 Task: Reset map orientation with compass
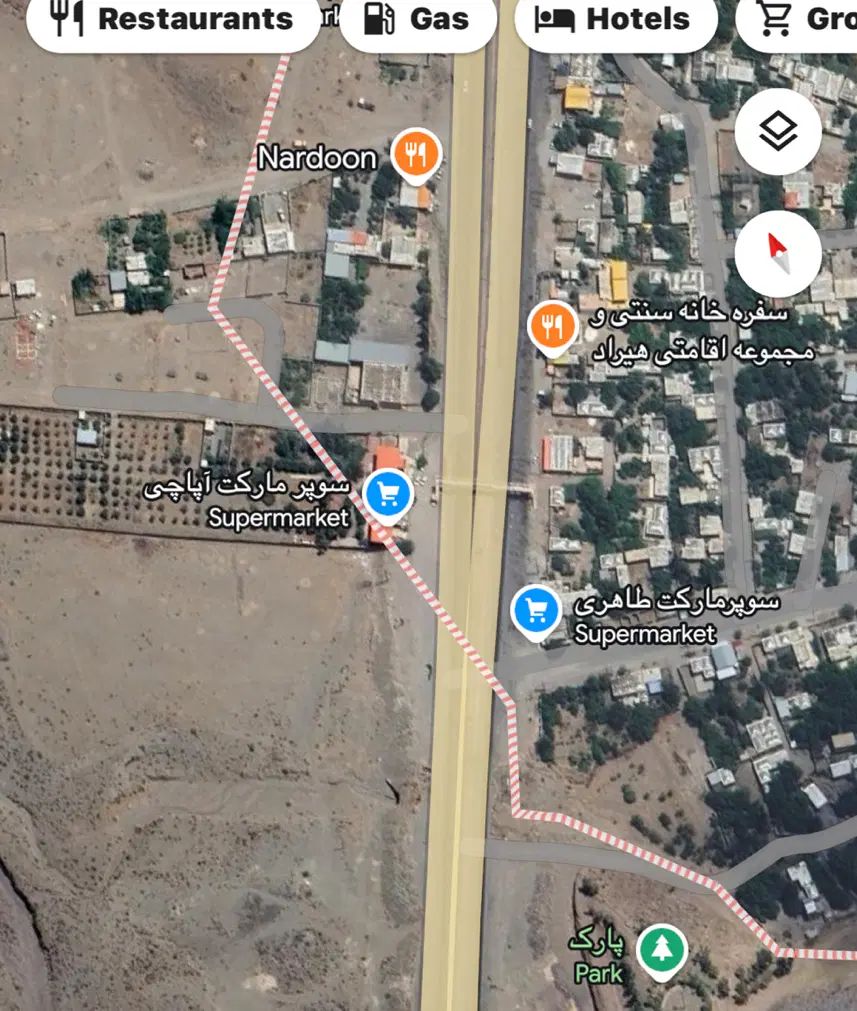pos(778,253)
